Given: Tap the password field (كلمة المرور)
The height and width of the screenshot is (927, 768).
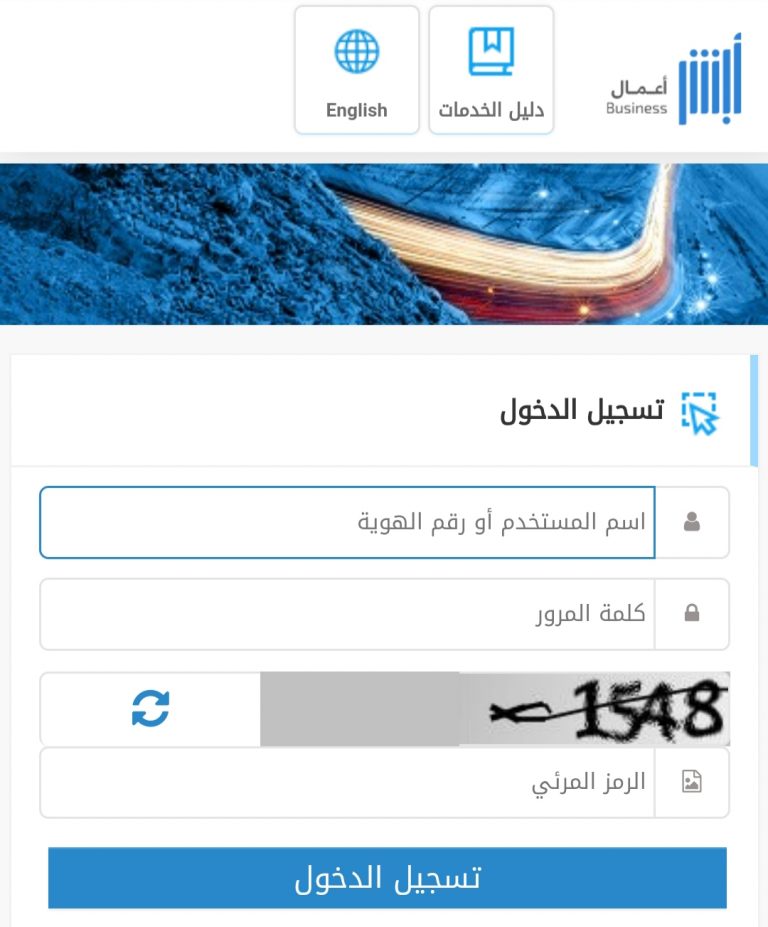Looking at the screenshot, I should (x=347, y=614).
